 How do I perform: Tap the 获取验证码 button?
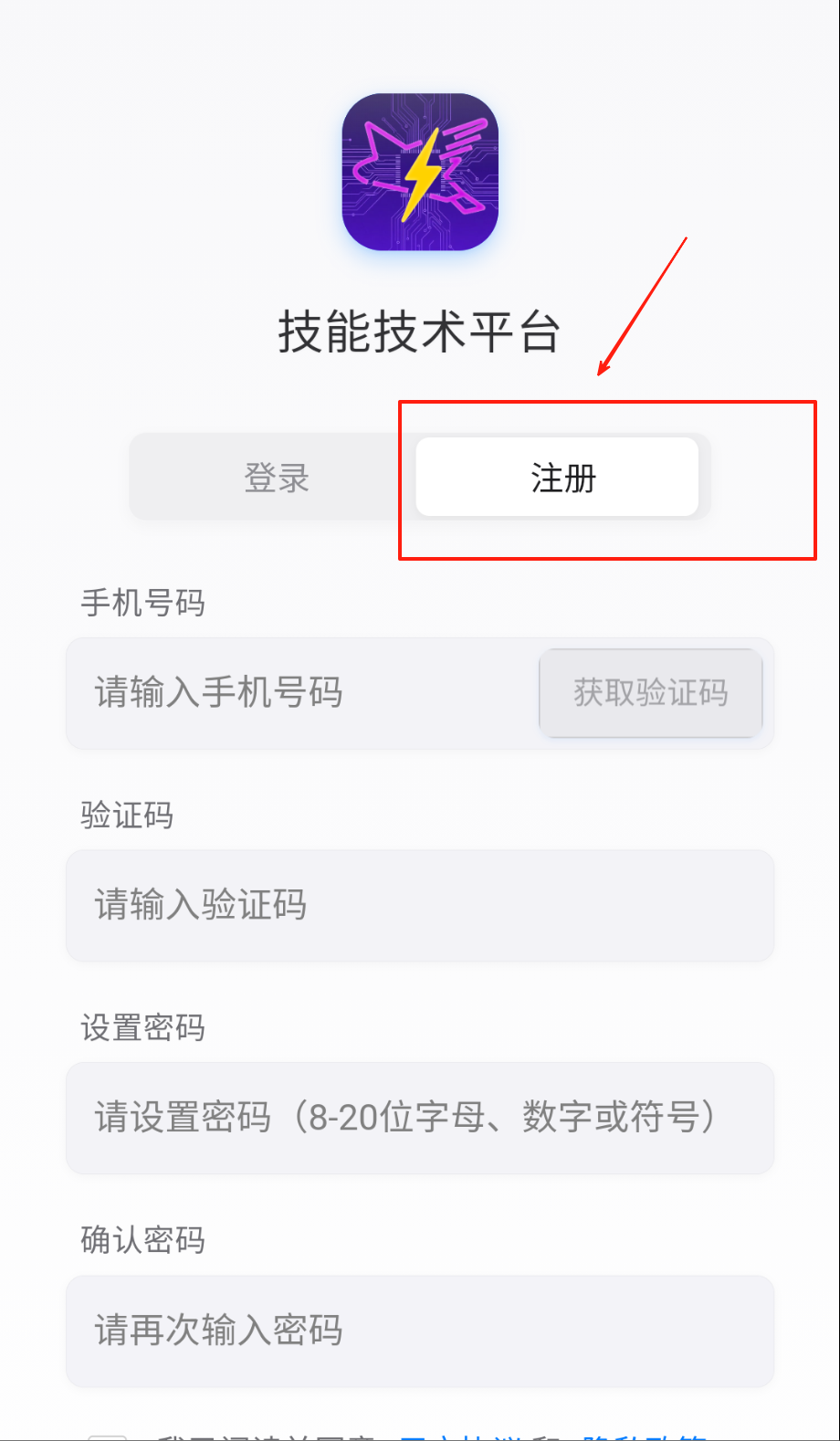click(650, 693)
